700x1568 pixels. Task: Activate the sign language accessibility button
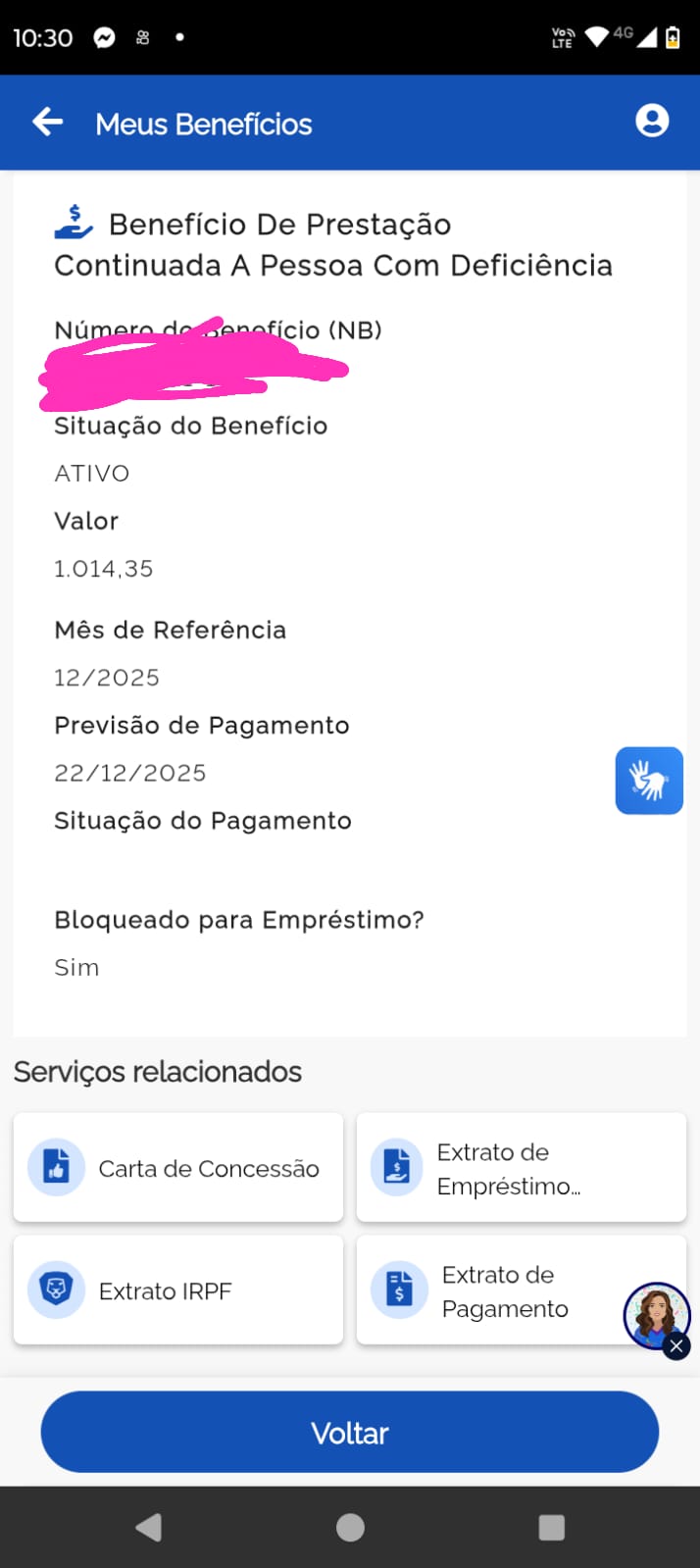point(649,781)
